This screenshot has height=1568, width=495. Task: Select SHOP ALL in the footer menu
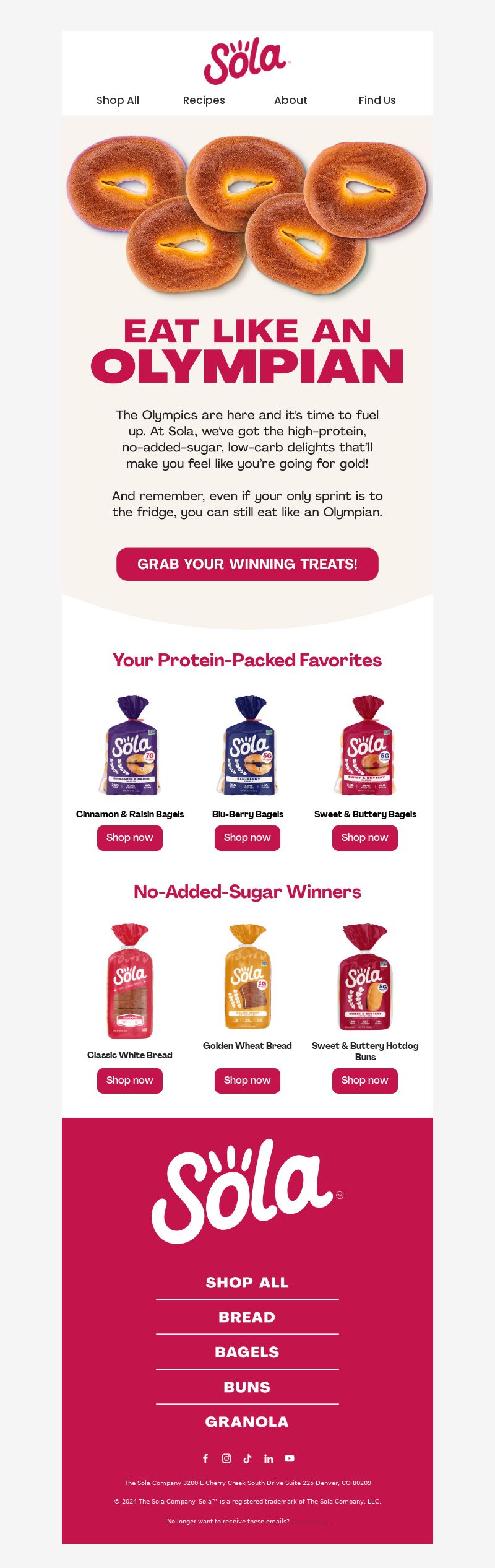247,1283
